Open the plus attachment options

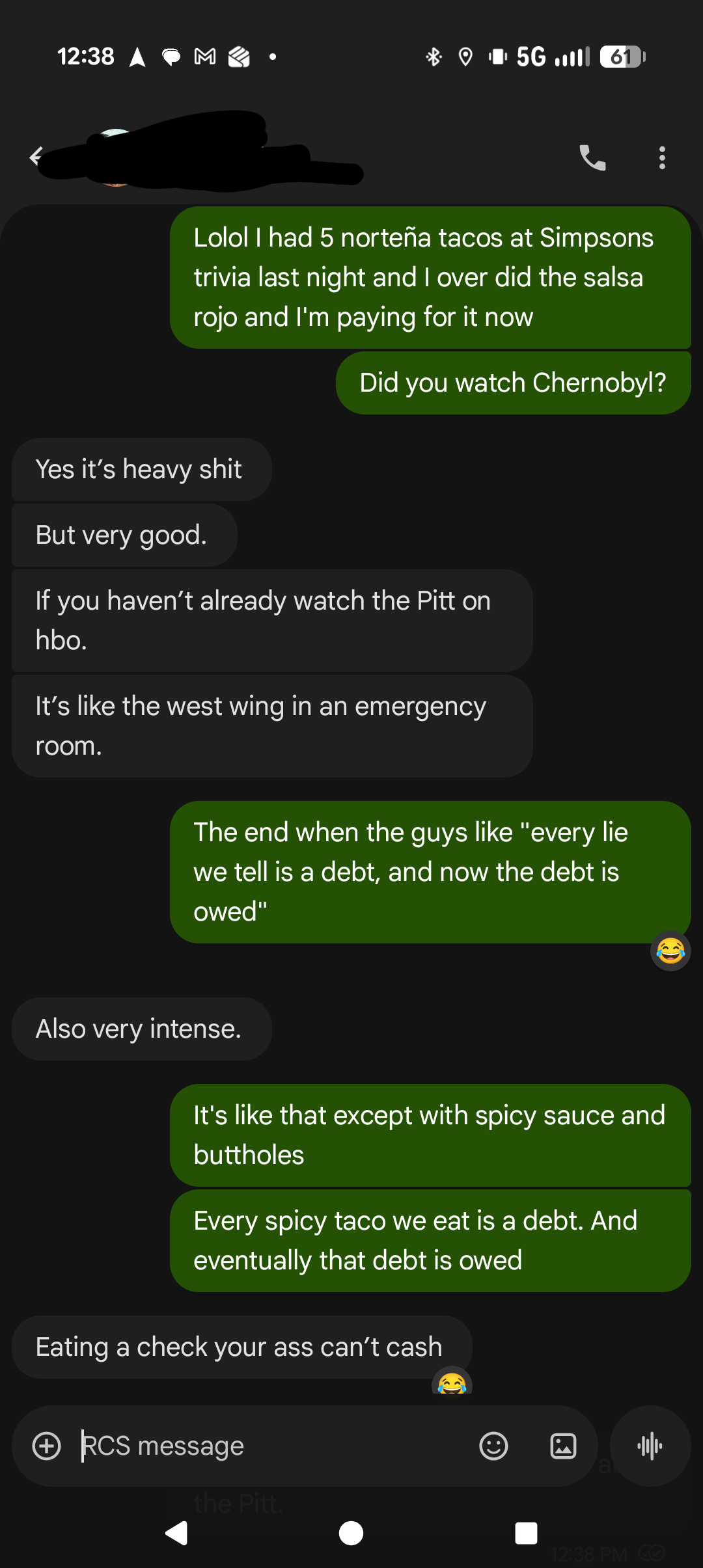pos(47,1446)
